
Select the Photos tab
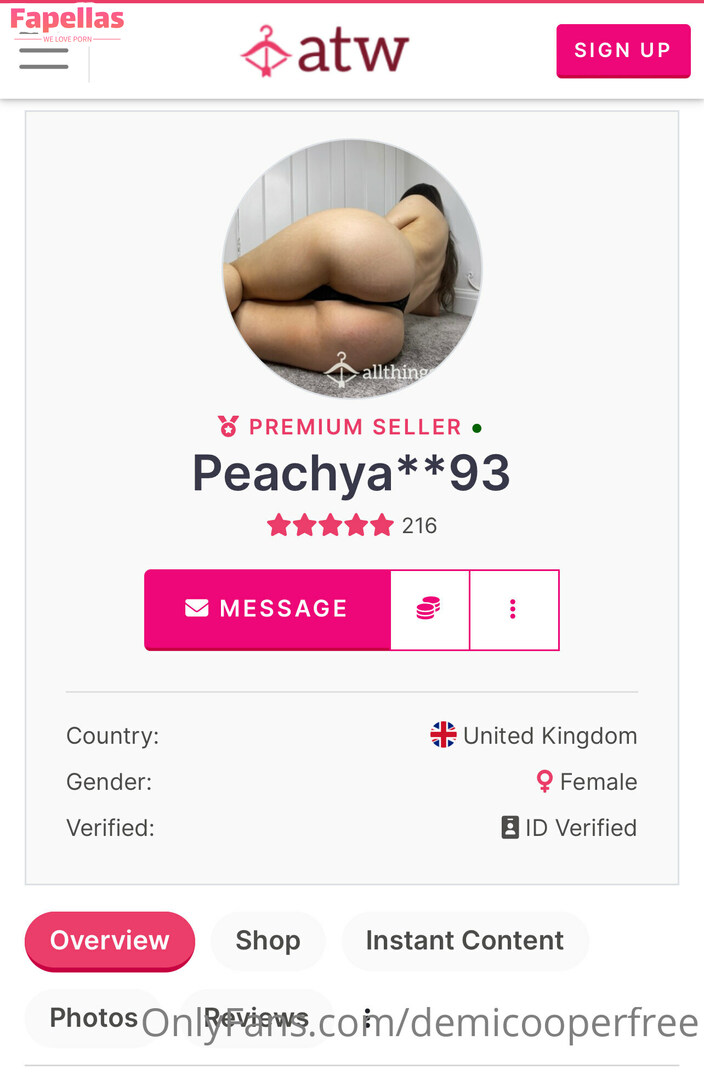(93, 1018)
